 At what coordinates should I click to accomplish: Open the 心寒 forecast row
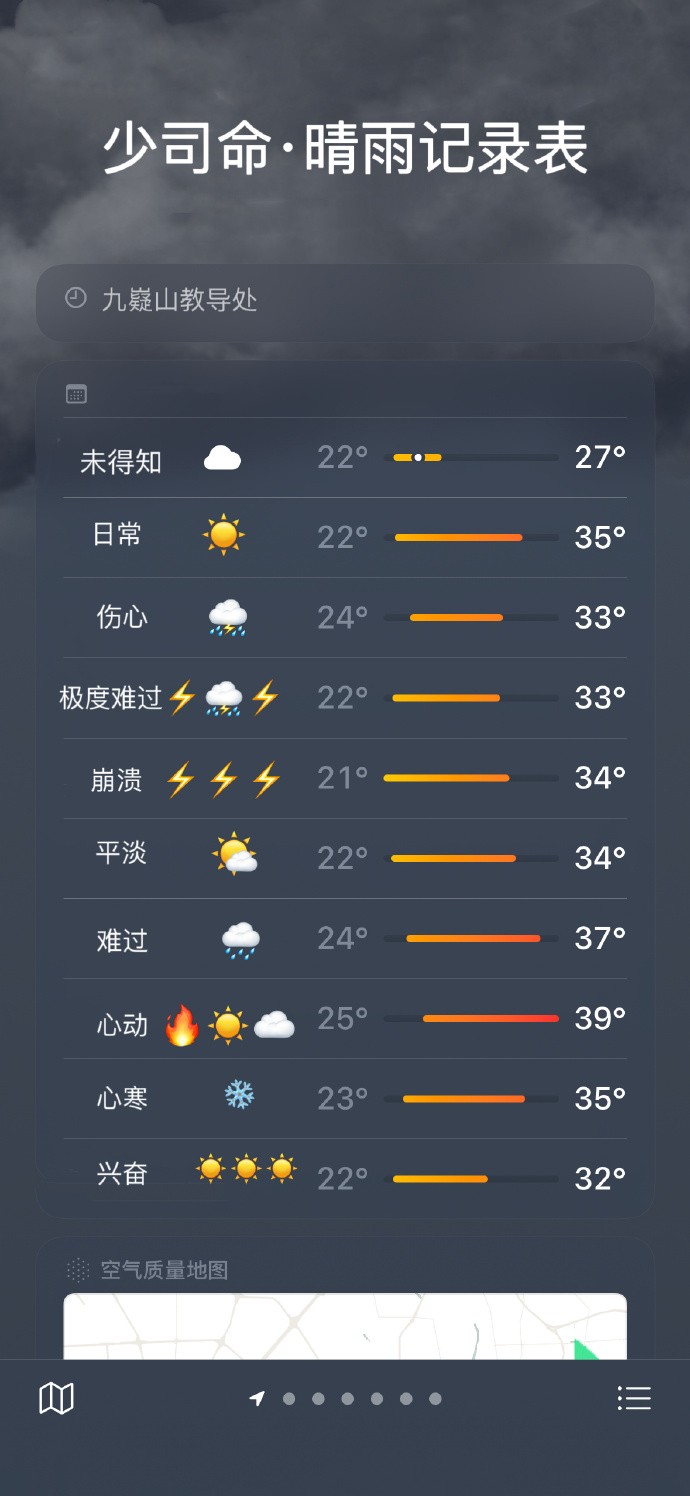click(345, 1098)
